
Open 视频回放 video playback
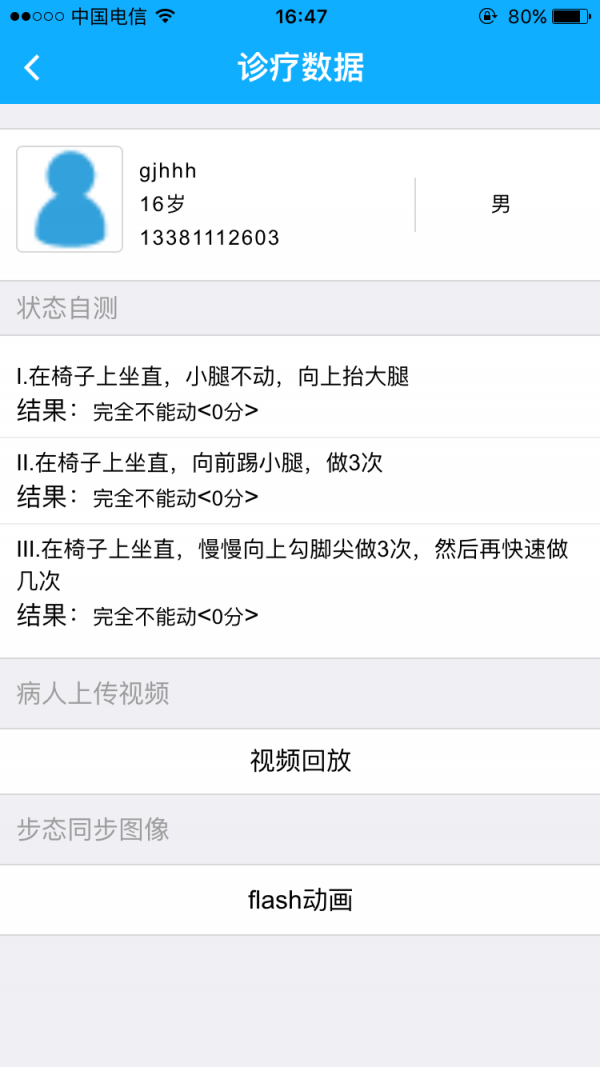[300, 761]
